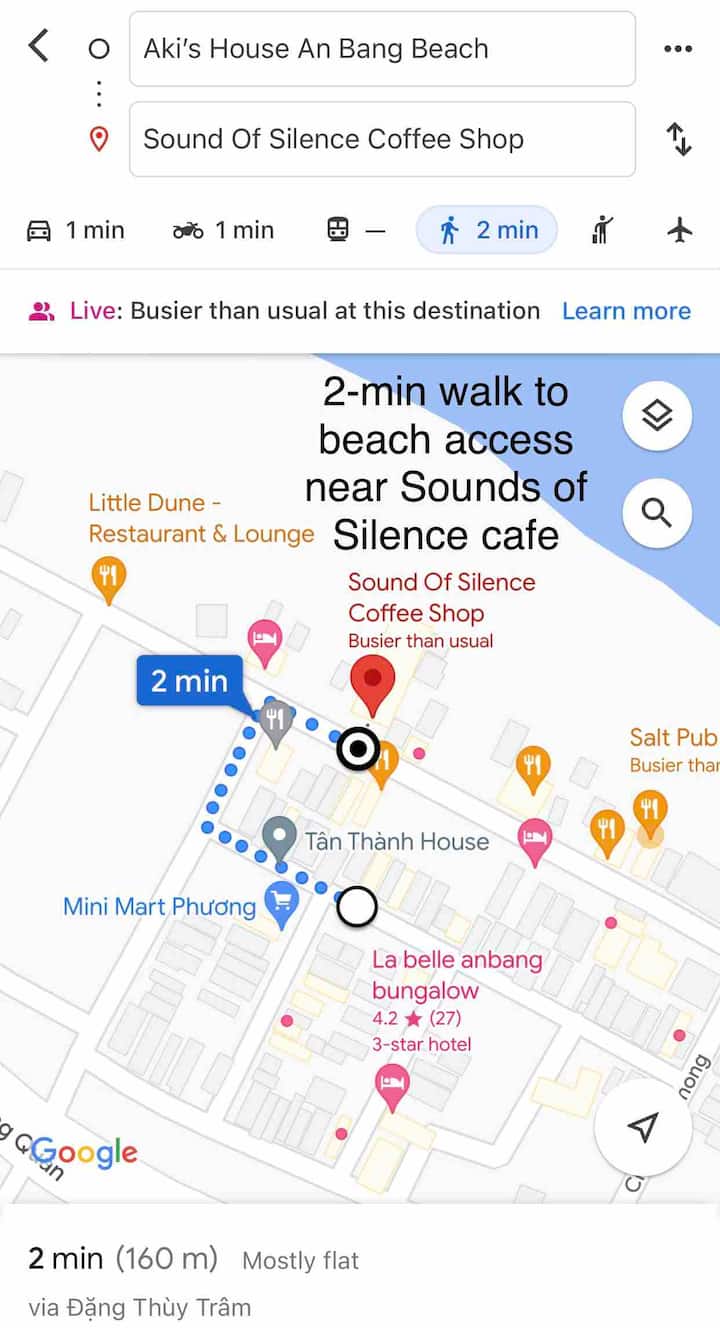This screenshot has width=720, height=1328.
Task: Select walking mode 2 min
Action: click(487, 231)
